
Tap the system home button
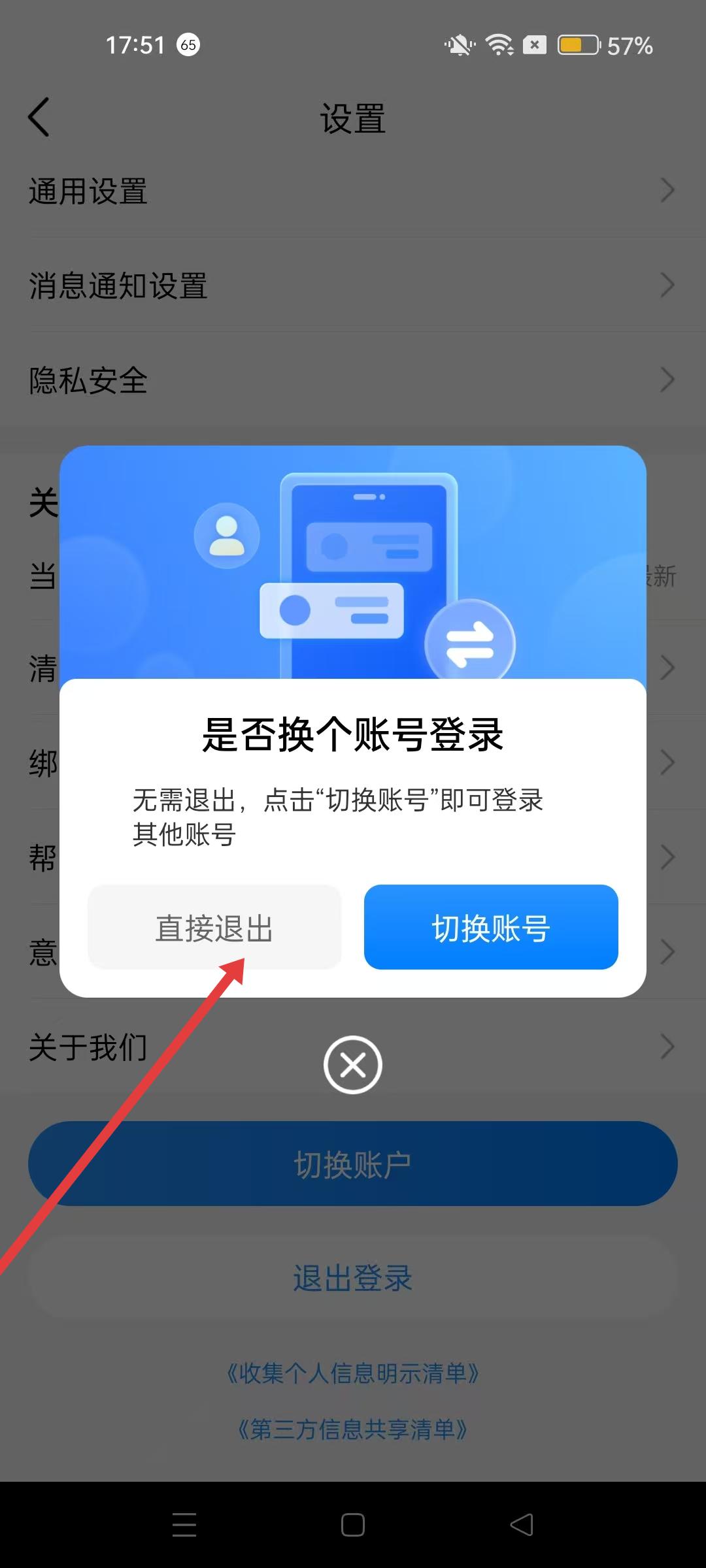coord(353,1526)
